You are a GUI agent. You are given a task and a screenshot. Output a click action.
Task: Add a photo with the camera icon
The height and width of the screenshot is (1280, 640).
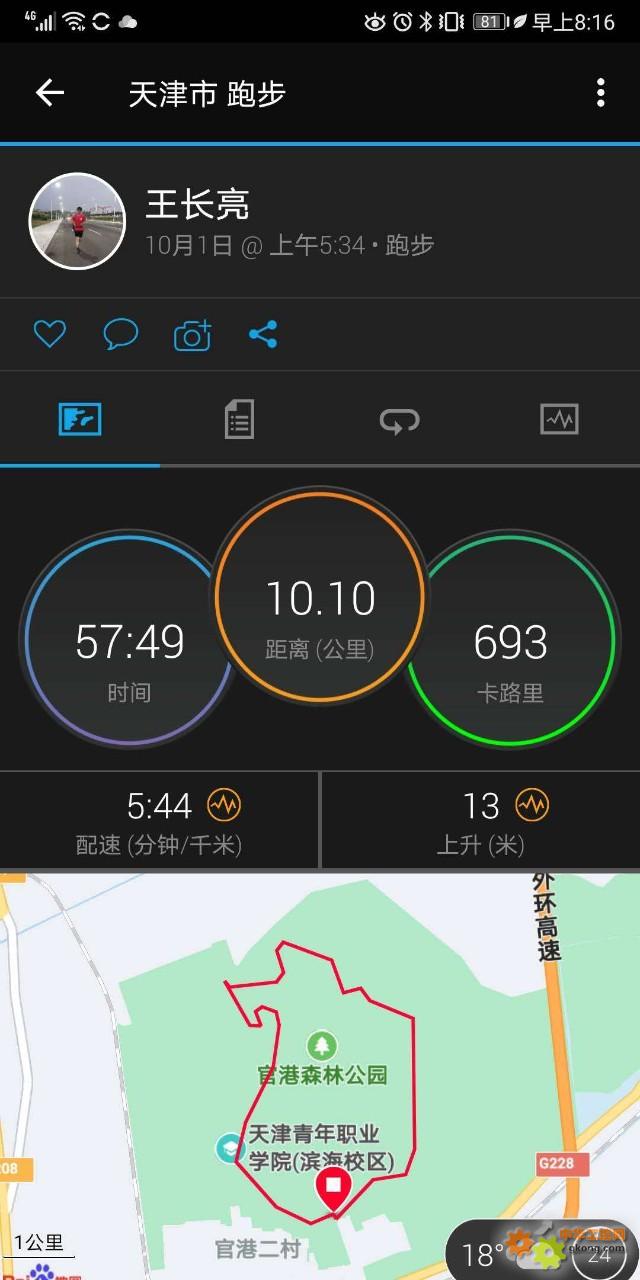tap(192, 335)
